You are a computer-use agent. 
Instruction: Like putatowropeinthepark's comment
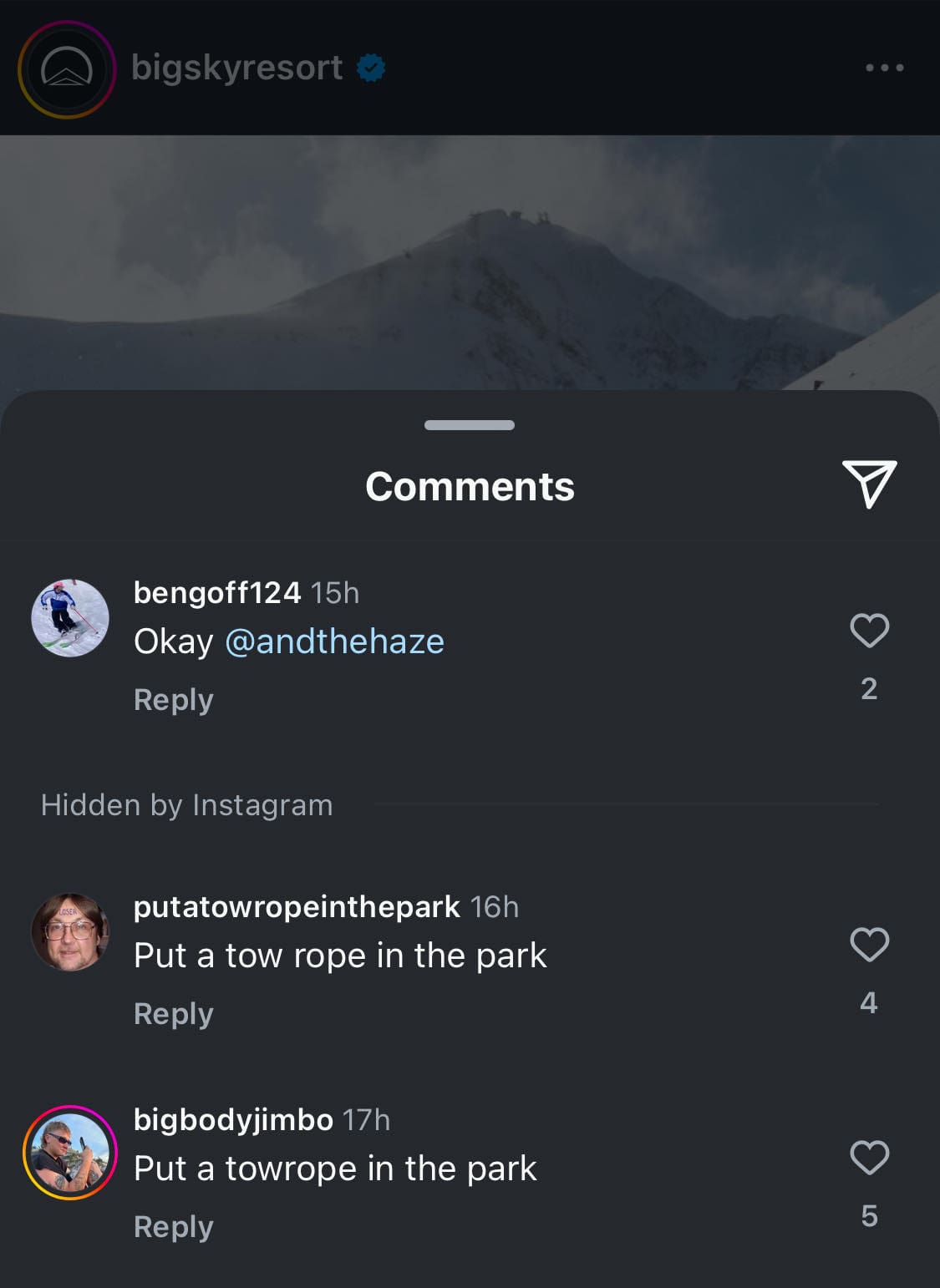pos(869,945)
